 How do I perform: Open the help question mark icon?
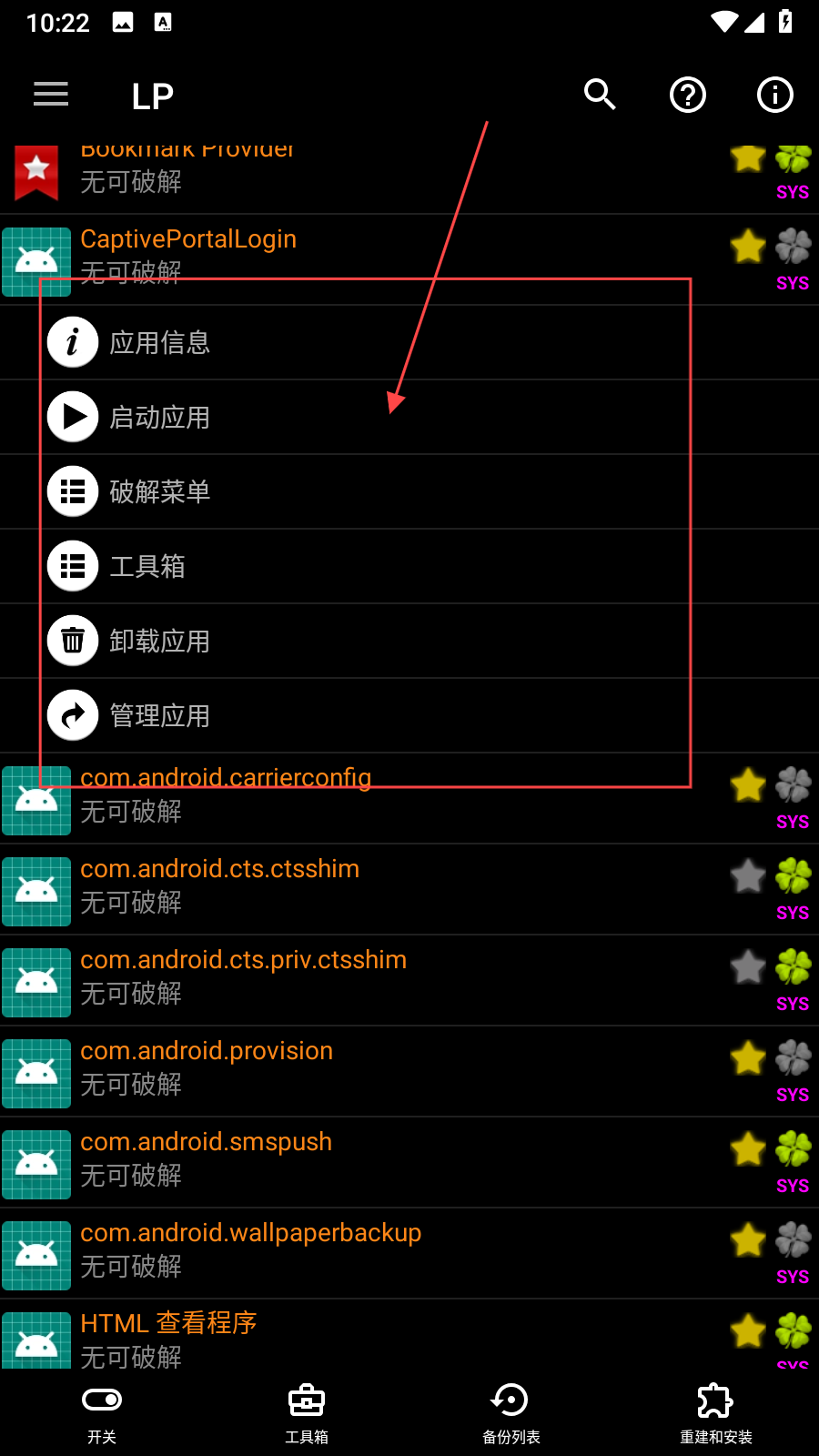tap(688, 95)
